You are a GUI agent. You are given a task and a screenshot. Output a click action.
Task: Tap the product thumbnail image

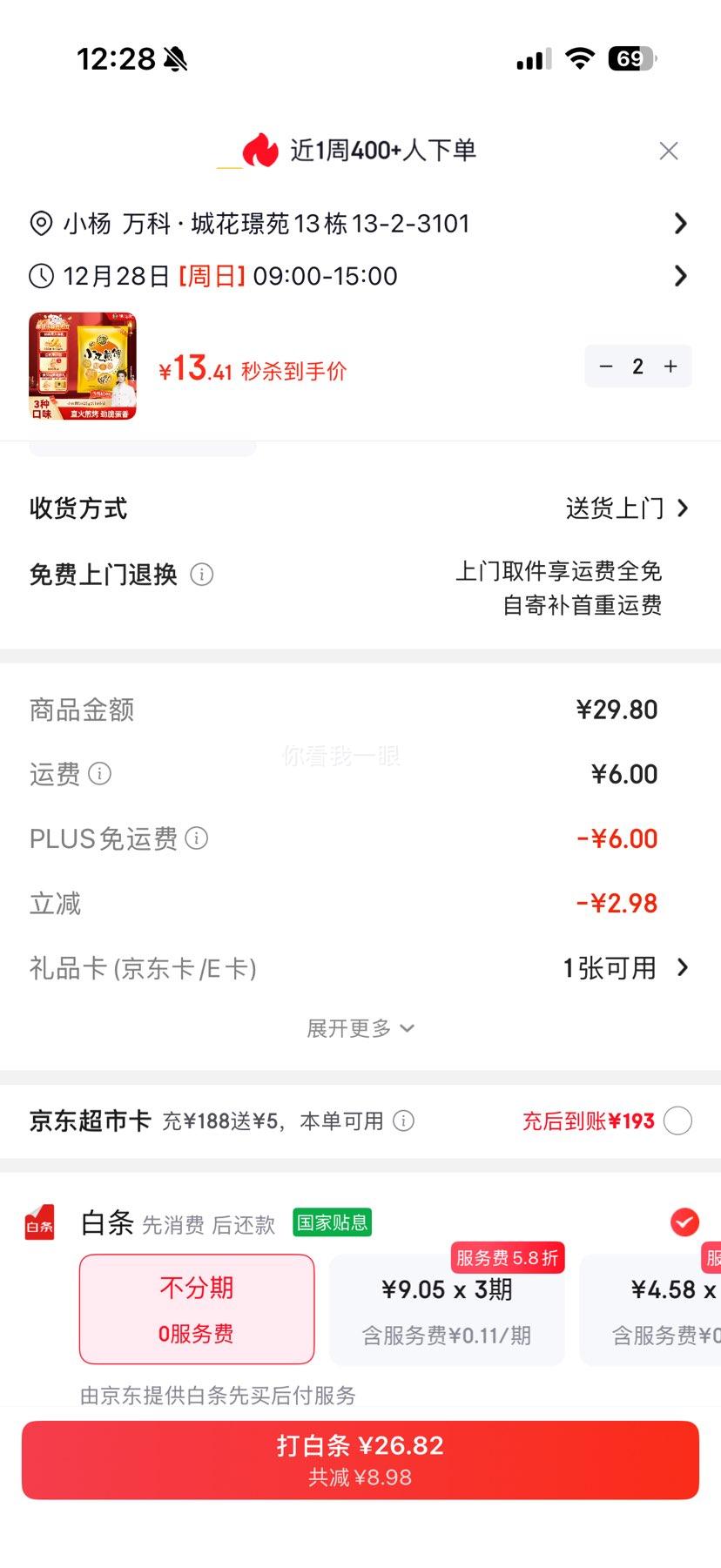click(84, 366)
